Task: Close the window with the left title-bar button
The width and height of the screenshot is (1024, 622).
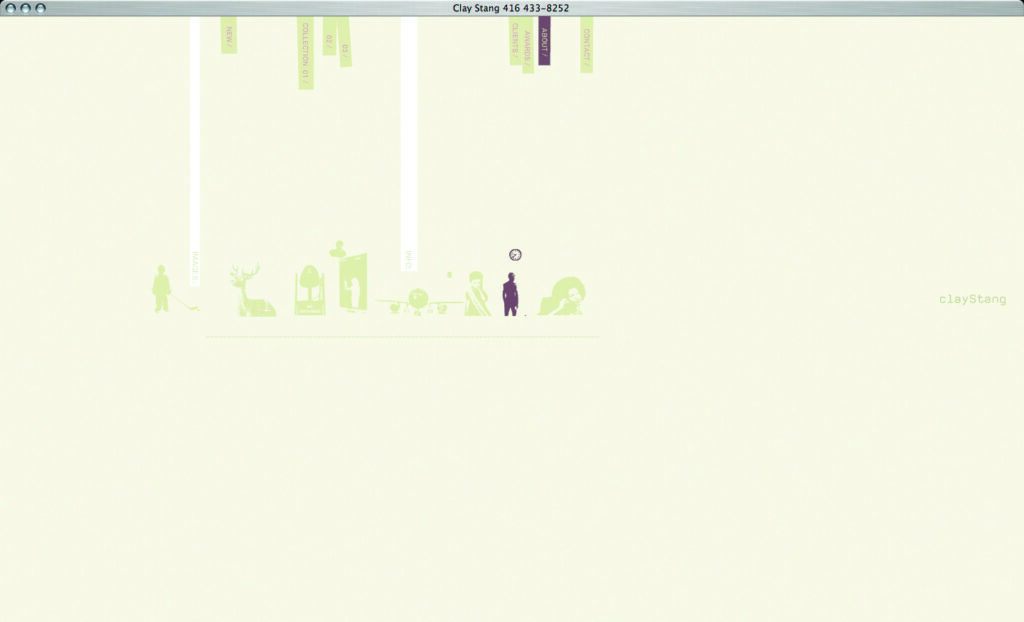Action: (12, 7)
